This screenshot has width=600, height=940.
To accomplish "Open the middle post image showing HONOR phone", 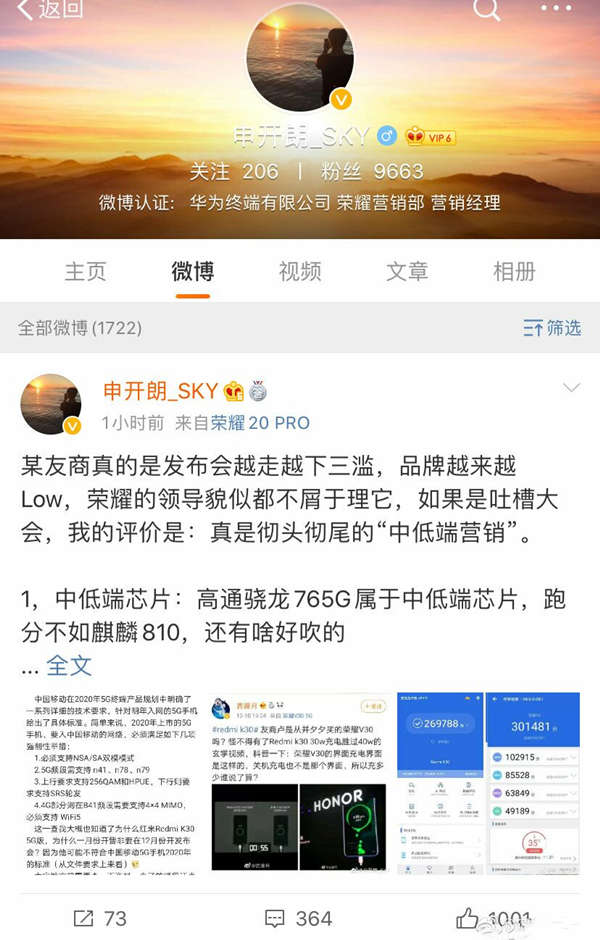I will coord(300,783).
